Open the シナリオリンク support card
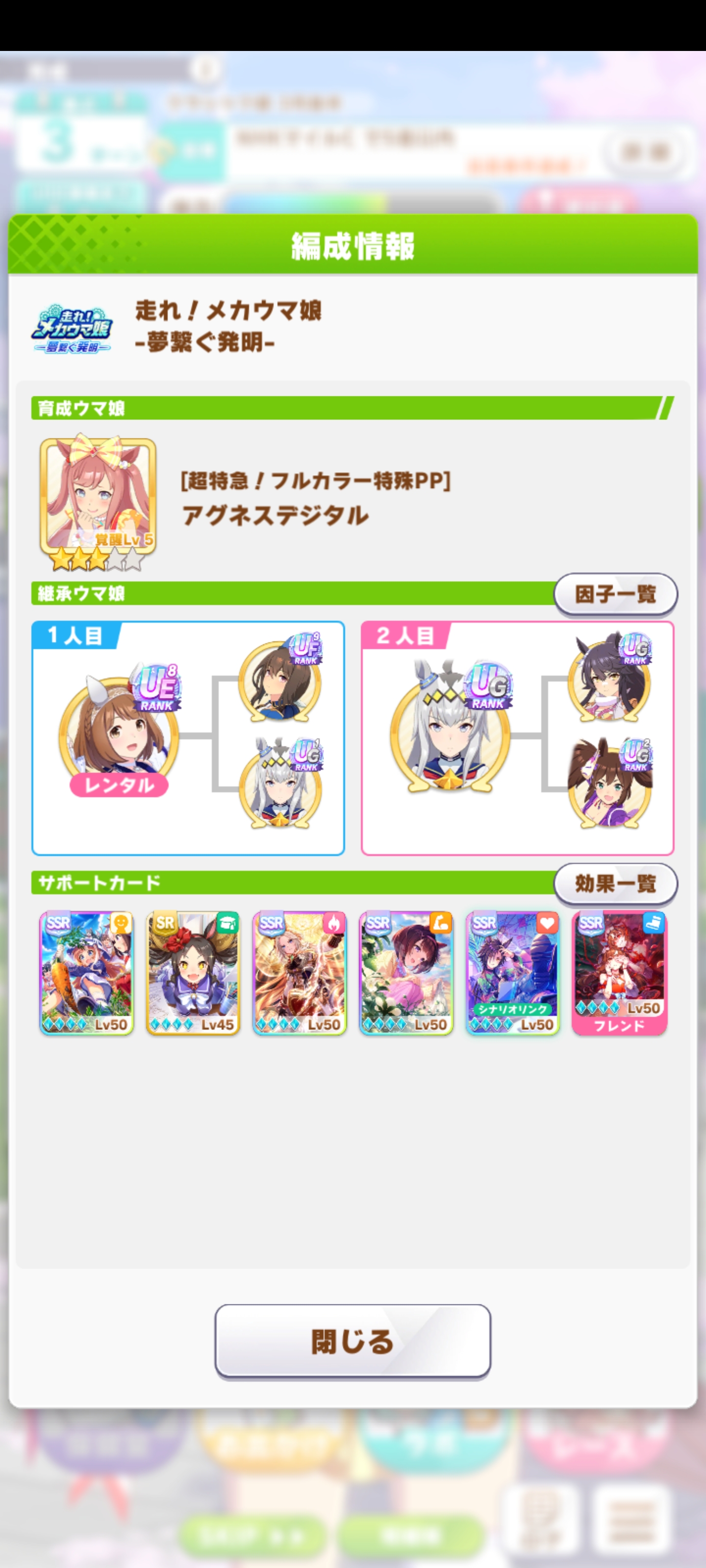 click(x=513, y=972)
